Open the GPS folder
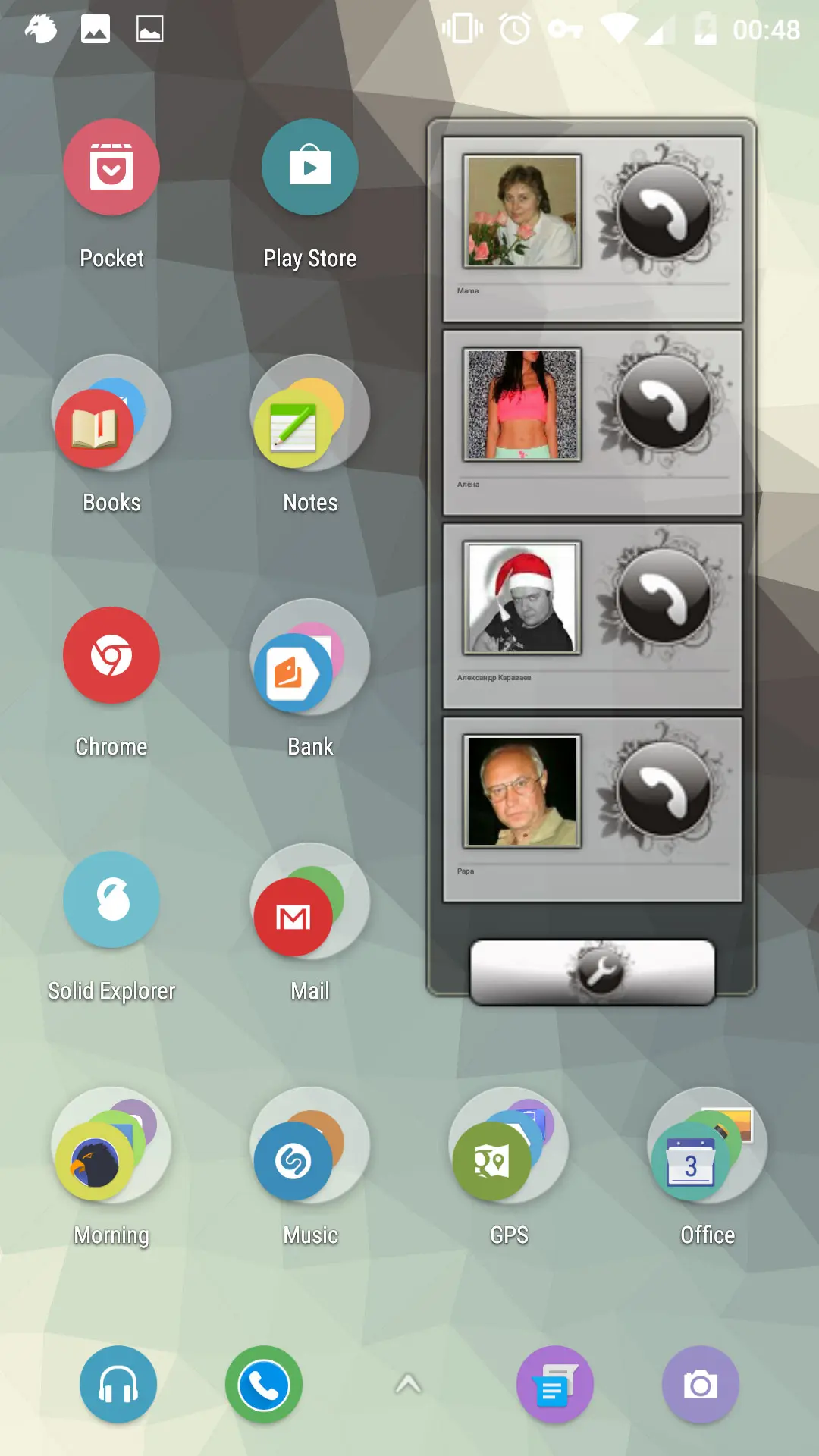Viewport: 819px width, 1456px height. click(x=508, y=1146)
